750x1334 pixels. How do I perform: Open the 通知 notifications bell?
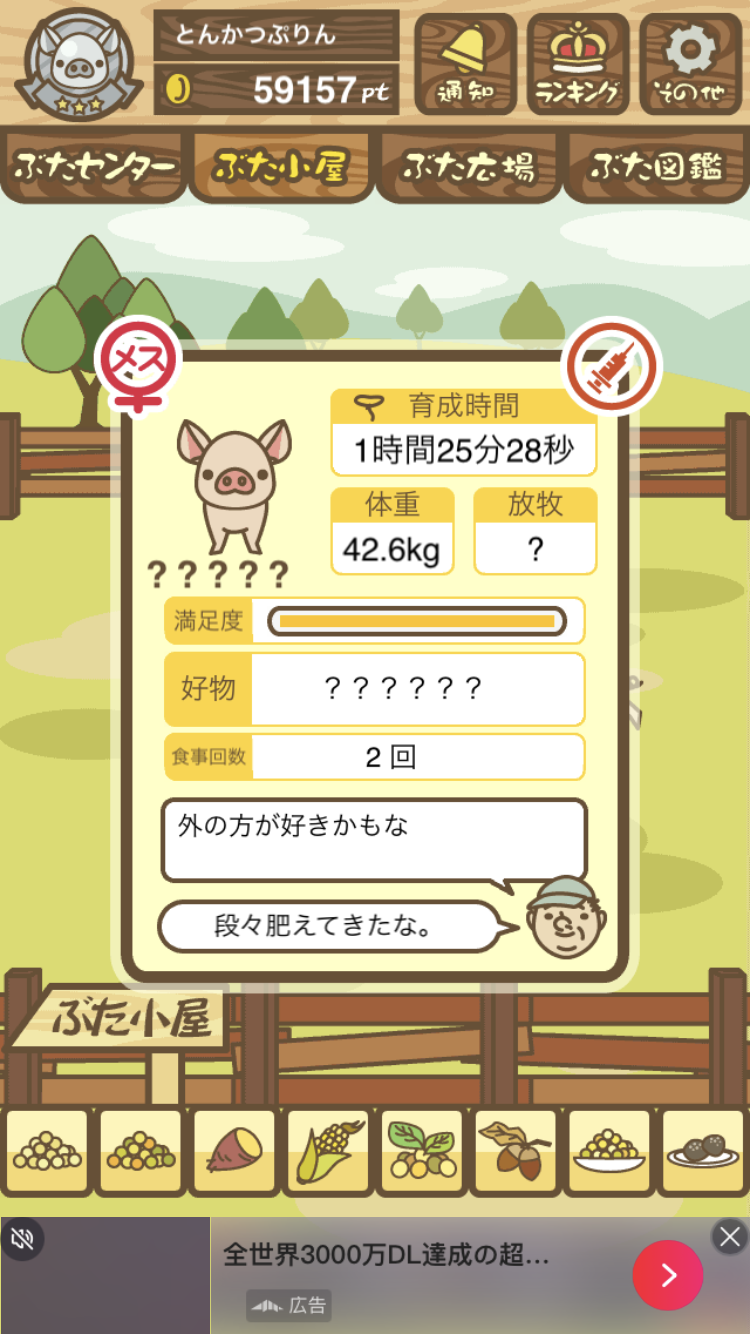pos(465,63)
